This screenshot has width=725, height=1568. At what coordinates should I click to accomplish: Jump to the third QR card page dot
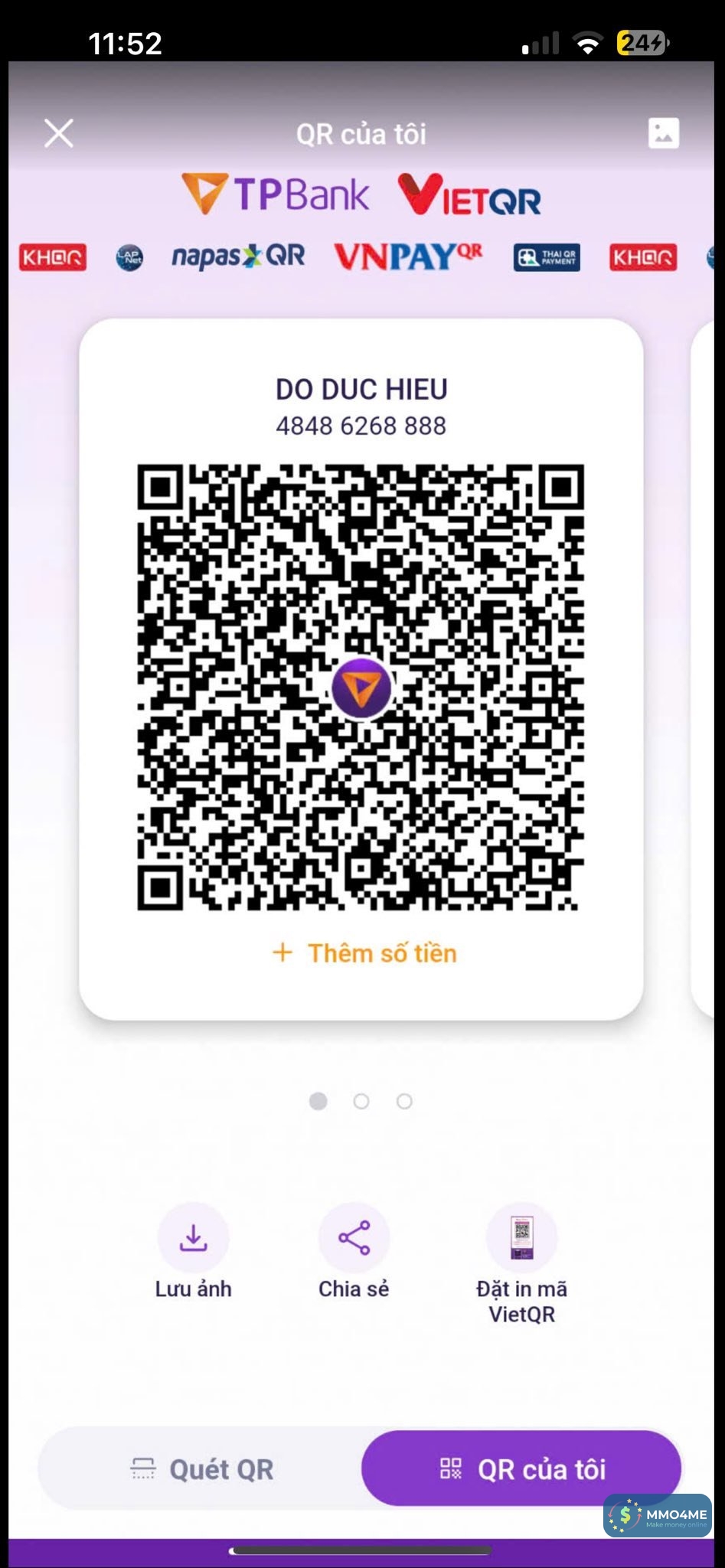404,1101
